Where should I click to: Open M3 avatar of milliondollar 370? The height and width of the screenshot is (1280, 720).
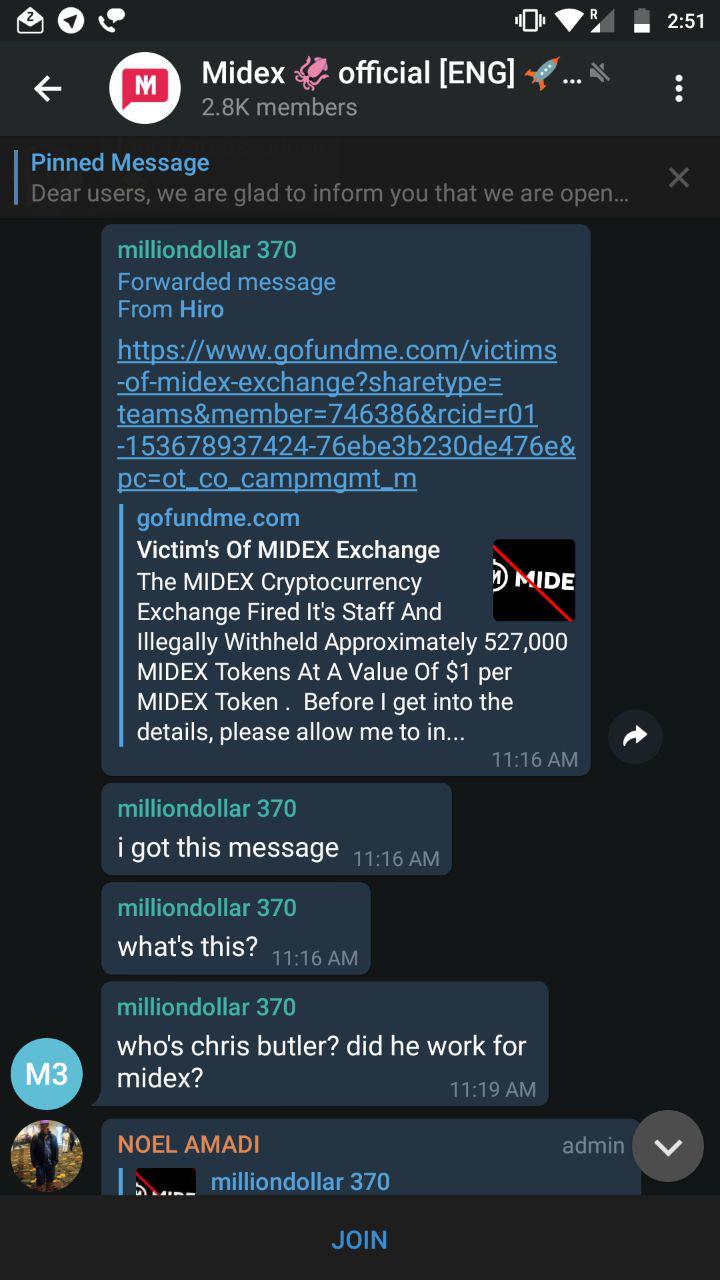point(46,1073)
